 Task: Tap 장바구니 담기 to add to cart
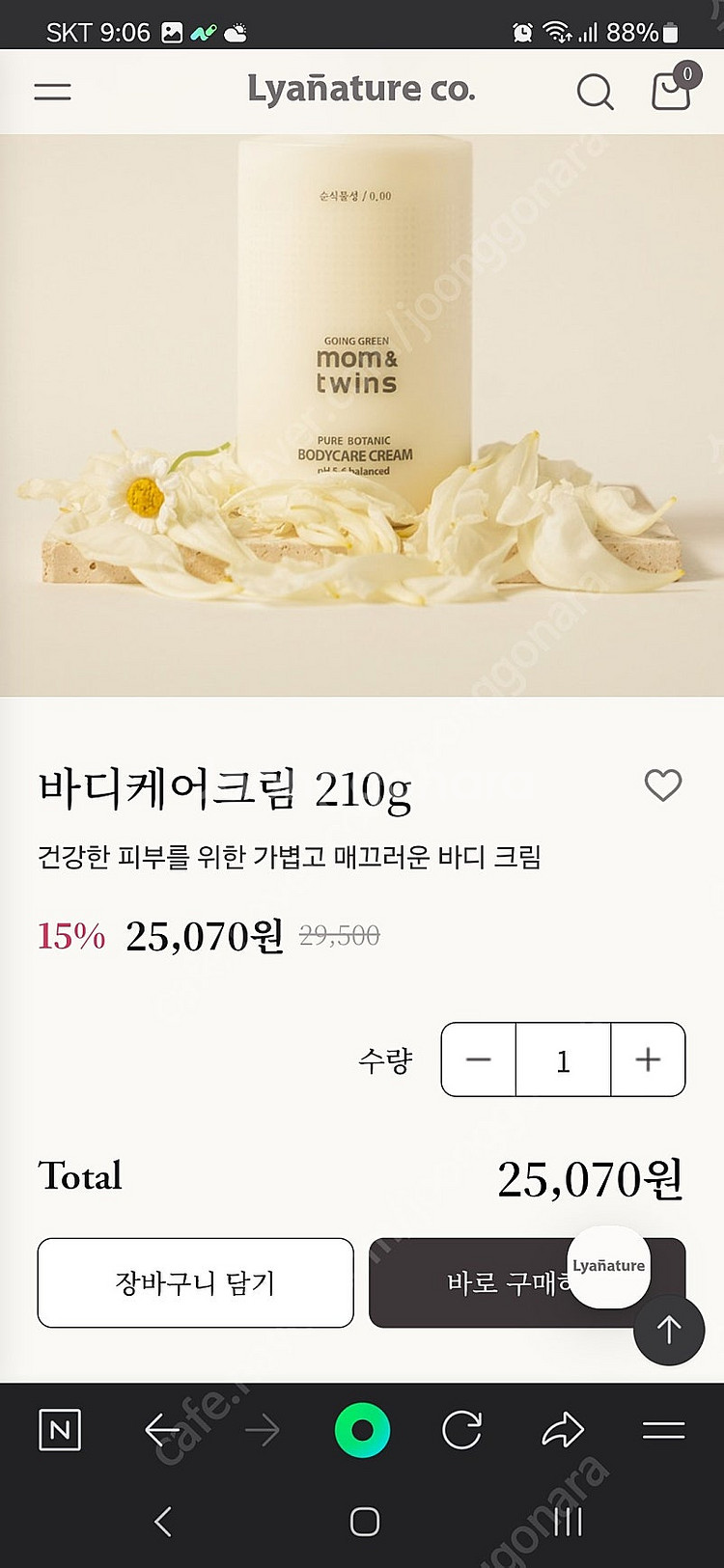coord(195,1283)
